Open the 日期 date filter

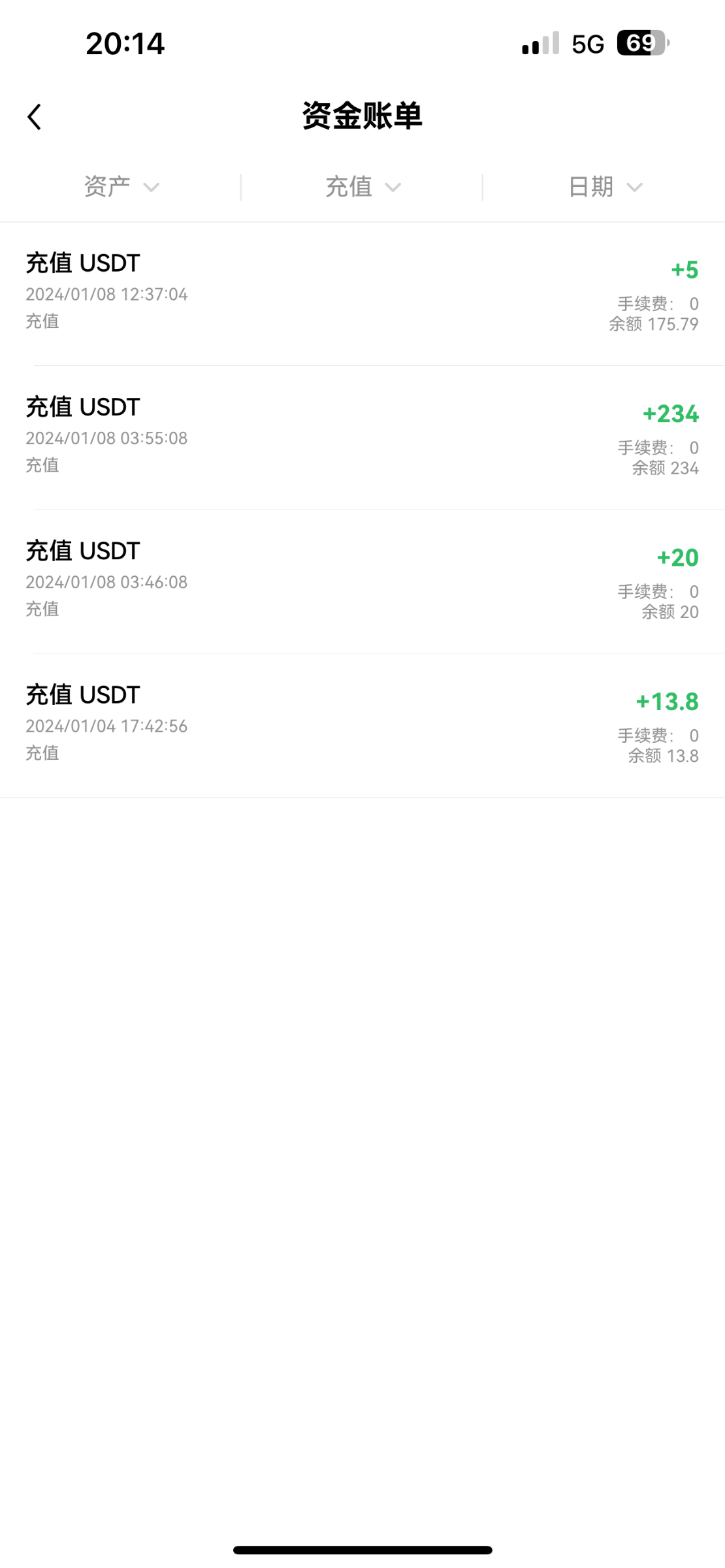point(605,188)
